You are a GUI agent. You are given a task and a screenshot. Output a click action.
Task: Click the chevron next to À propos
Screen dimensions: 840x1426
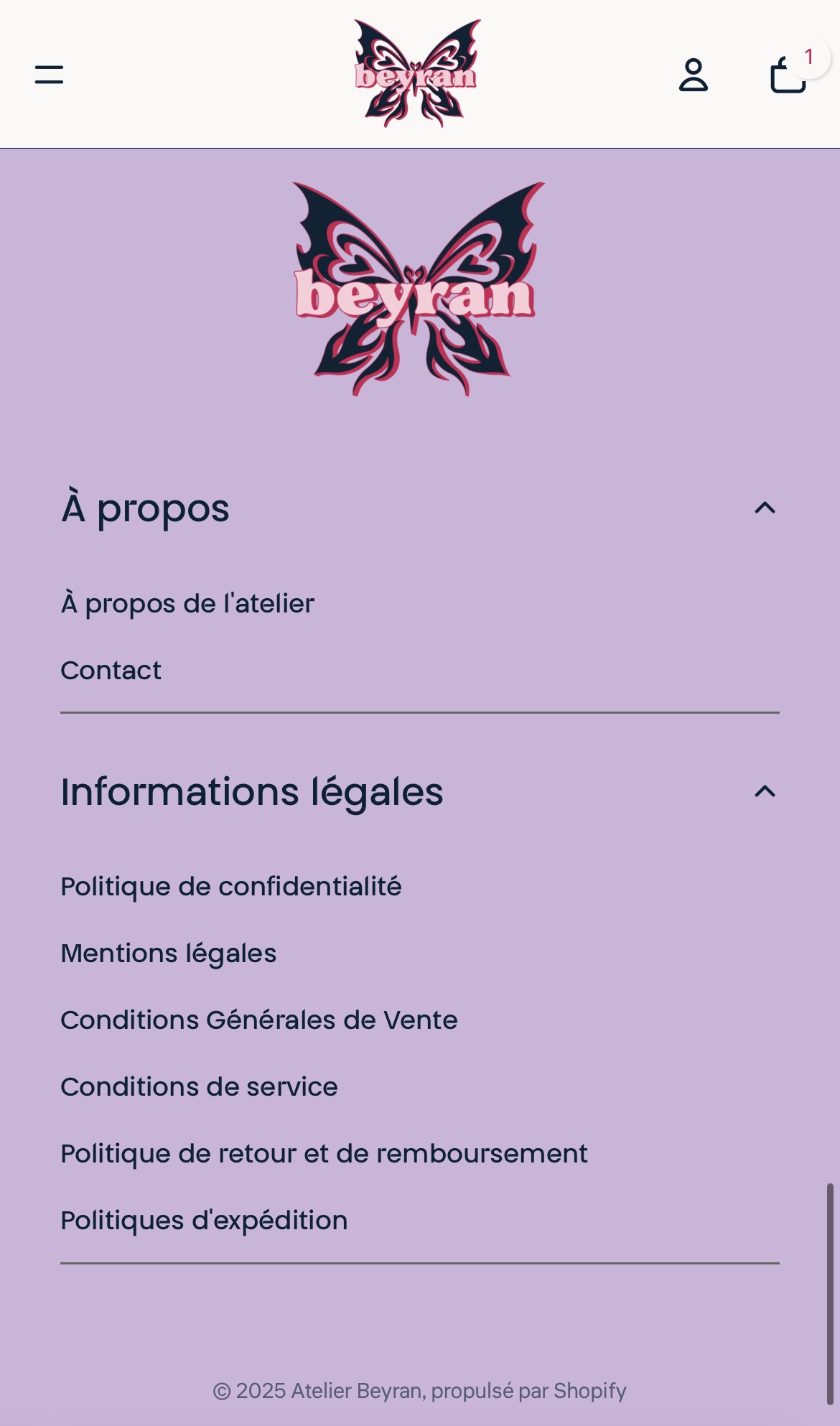coord(766,508)
